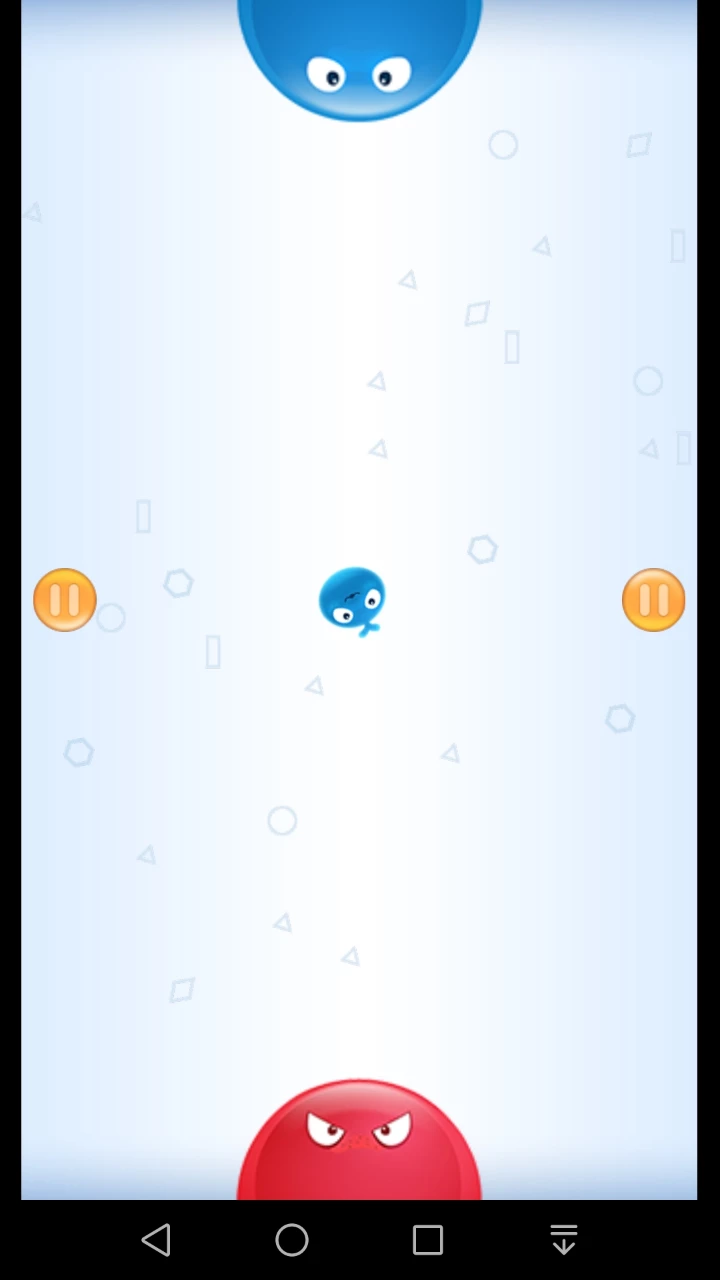Pause the game using the left pause button
The height and width of the screenshot is (1280, 720).
[65, 600]
